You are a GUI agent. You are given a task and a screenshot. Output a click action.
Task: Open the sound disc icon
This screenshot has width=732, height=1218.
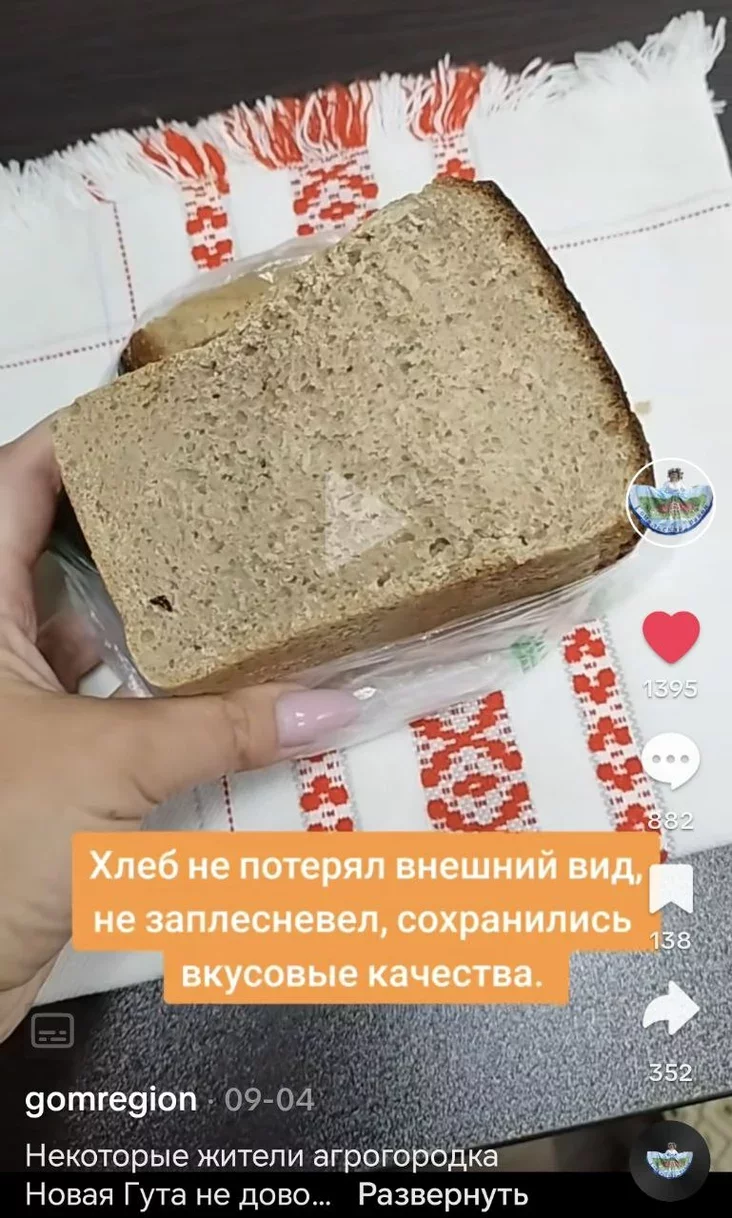click(670, 1160)
